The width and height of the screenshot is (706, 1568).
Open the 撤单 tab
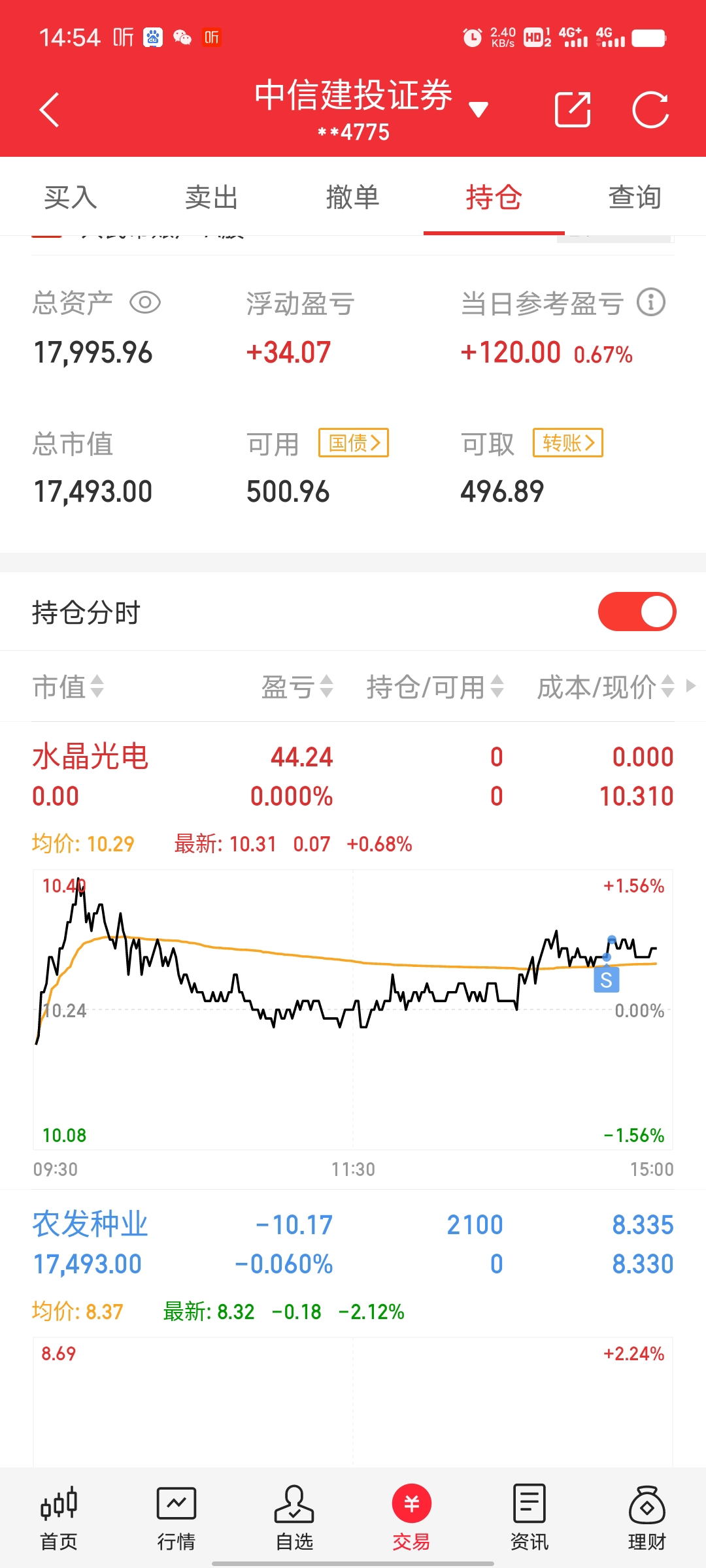pos(353,197)
